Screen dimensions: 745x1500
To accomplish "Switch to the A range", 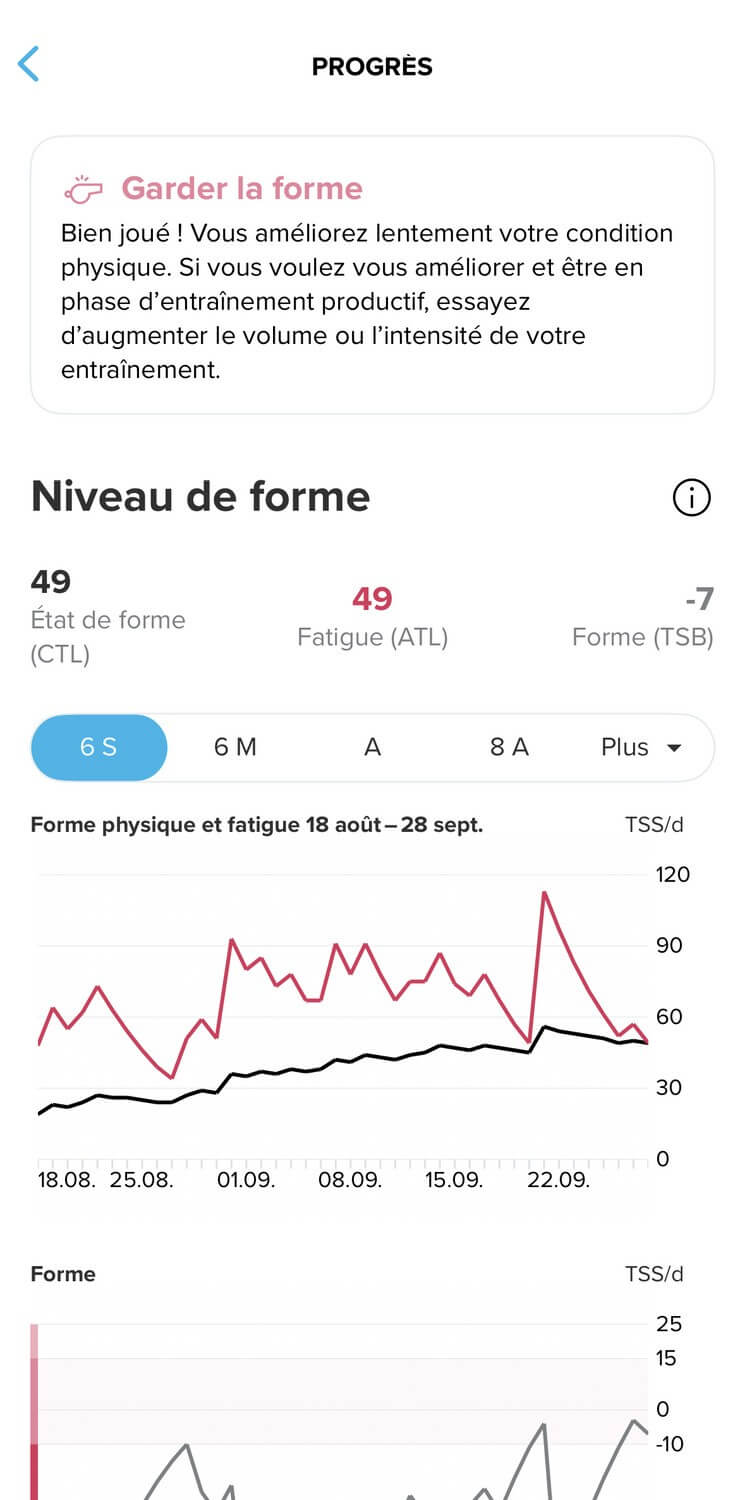I will (372, 747).
